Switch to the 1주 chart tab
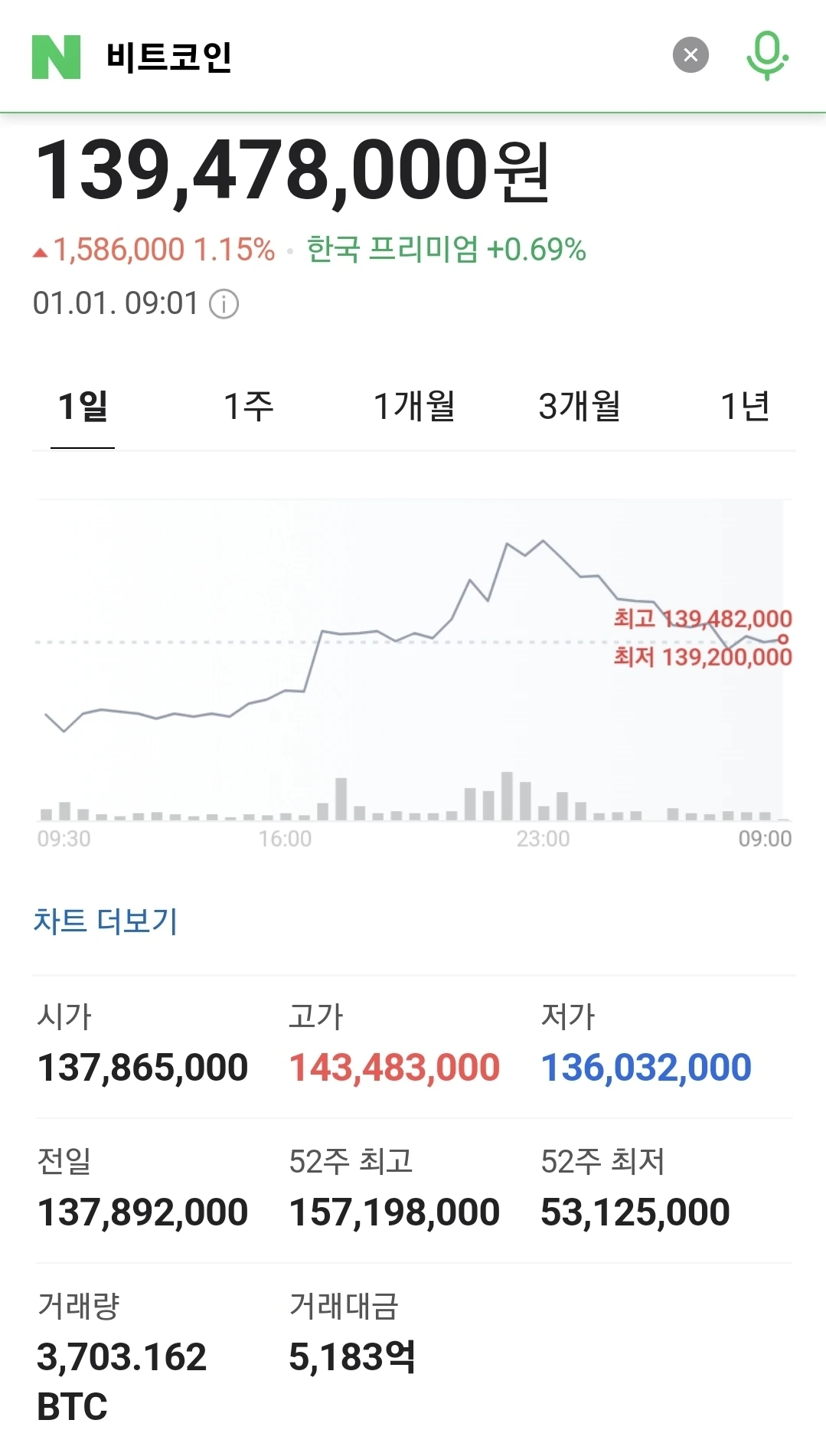This screenshot has width=826, height=1456. tap(248, 406)
